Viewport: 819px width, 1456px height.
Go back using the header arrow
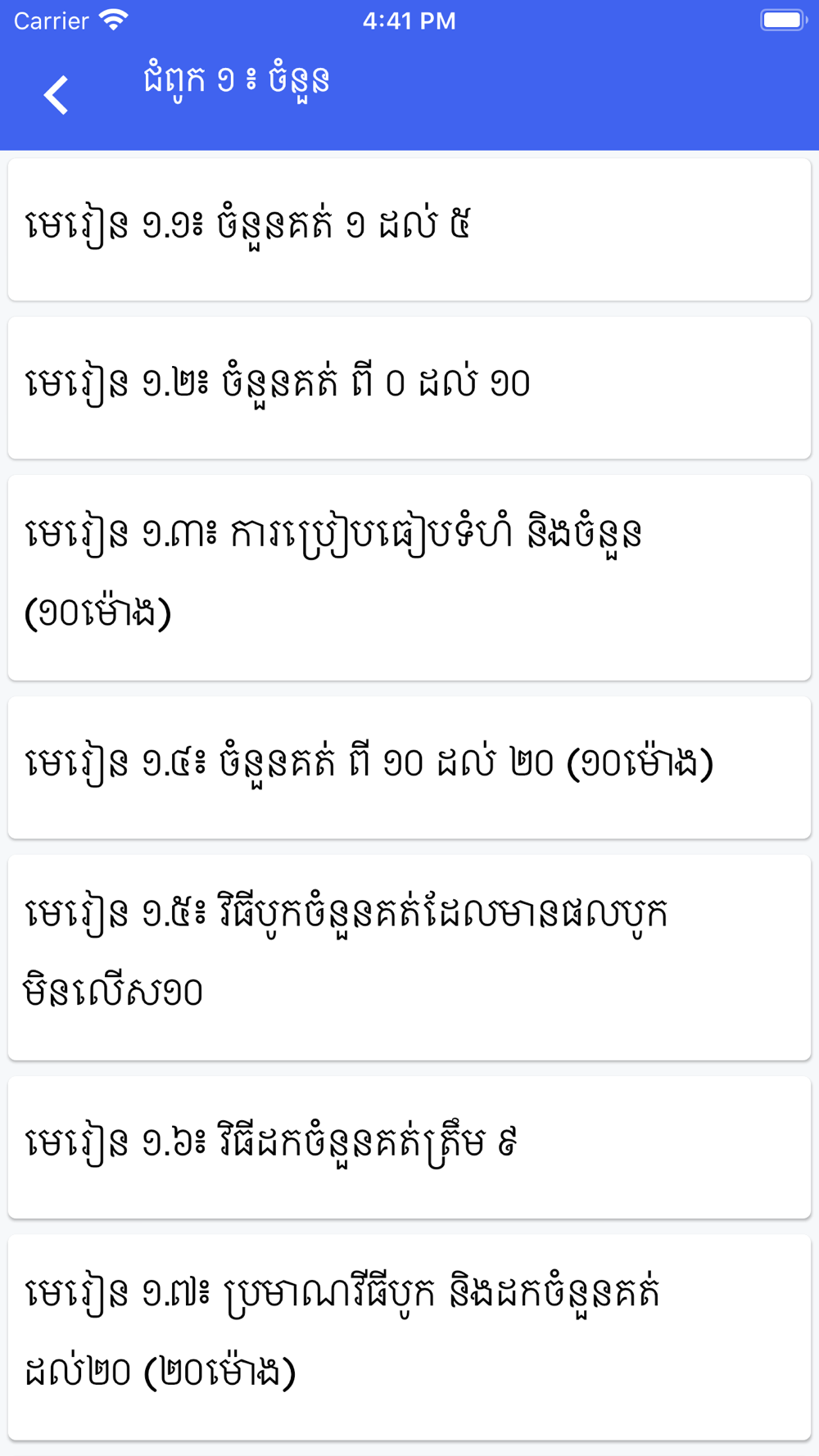click(56, 95)
